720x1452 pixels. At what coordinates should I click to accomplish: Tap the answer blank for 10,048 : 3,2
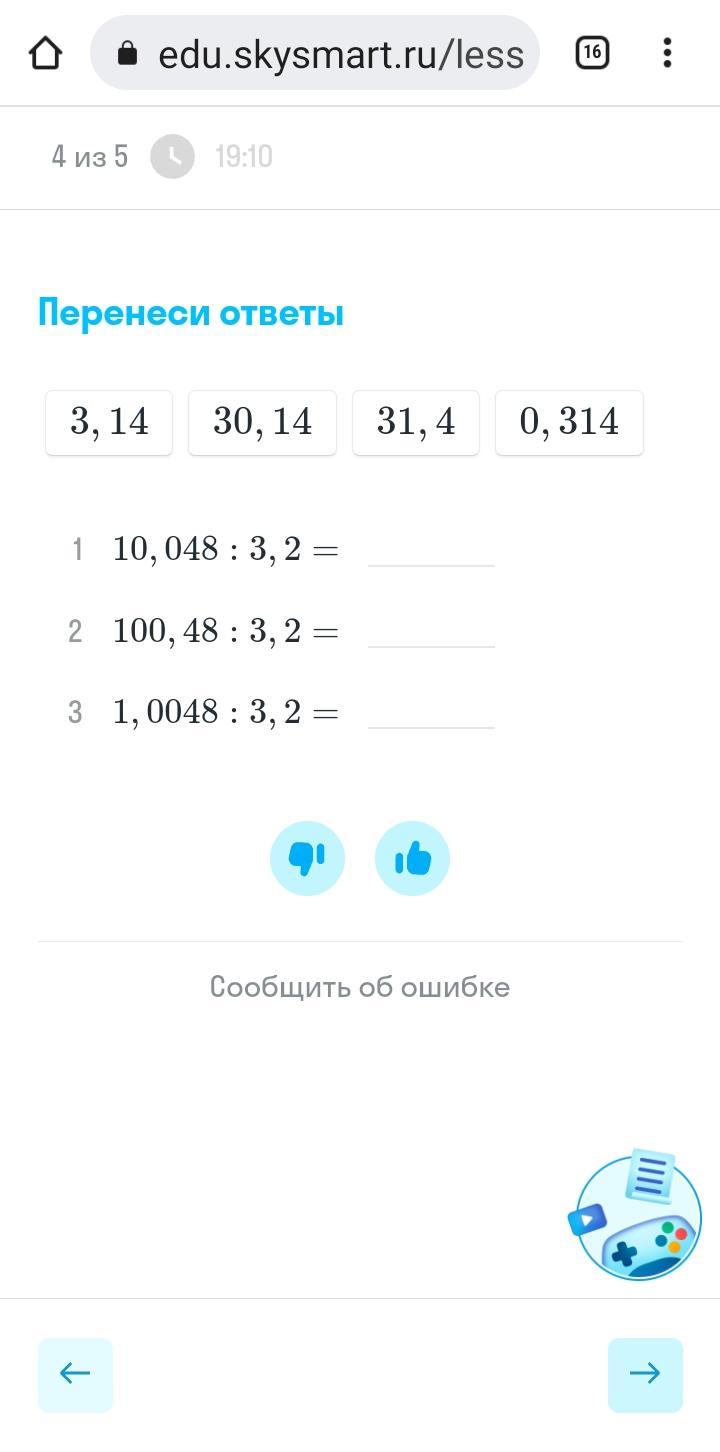(431, 550)
